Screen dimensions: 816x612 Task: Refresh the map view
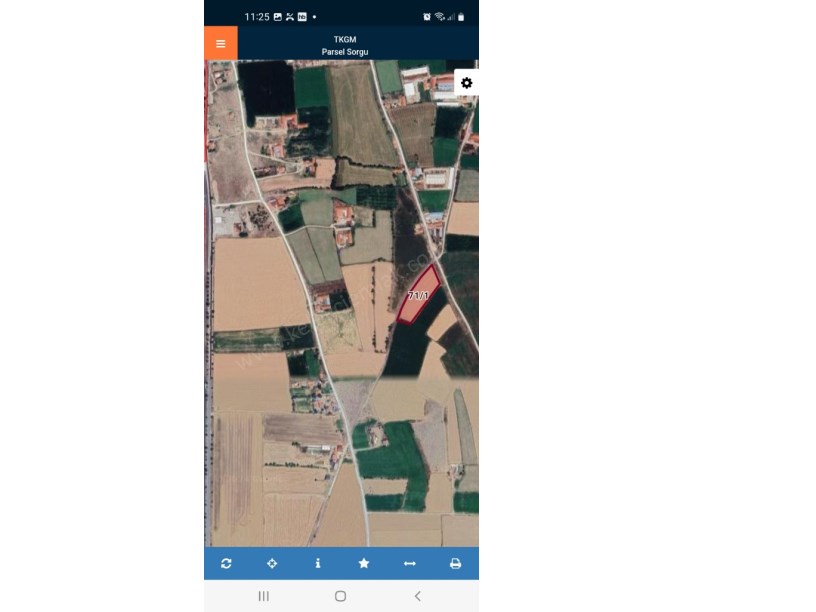226,564
